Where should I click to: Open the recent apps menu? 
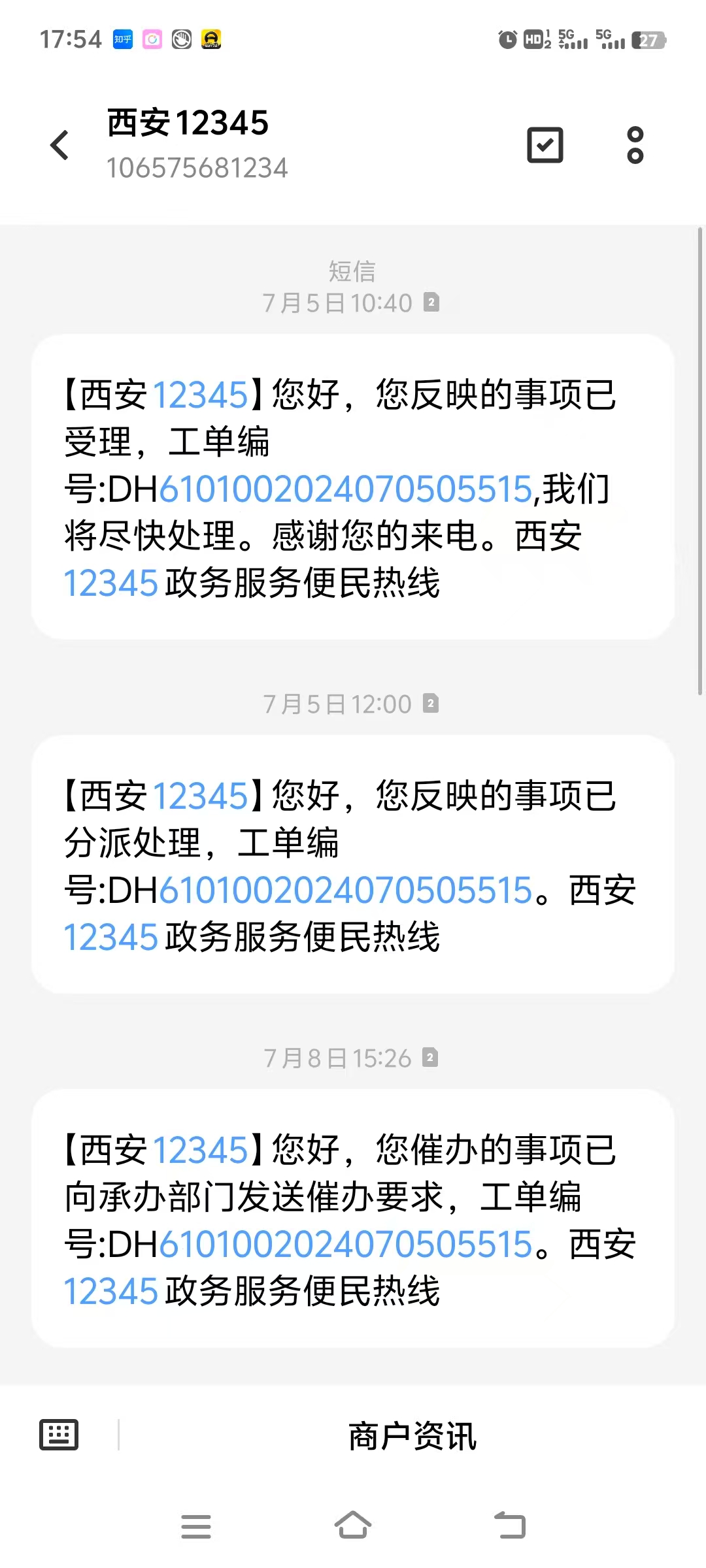coord(195,1526)
